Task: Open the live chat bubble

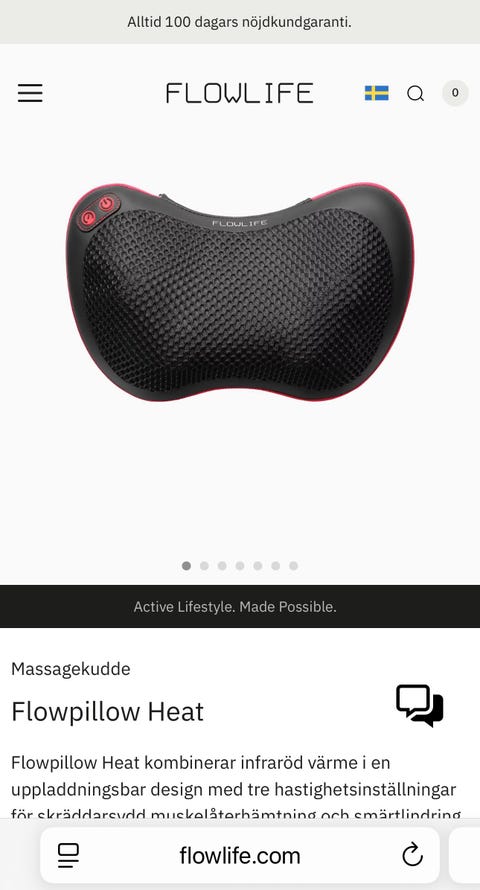Action: tap(420, 706)
